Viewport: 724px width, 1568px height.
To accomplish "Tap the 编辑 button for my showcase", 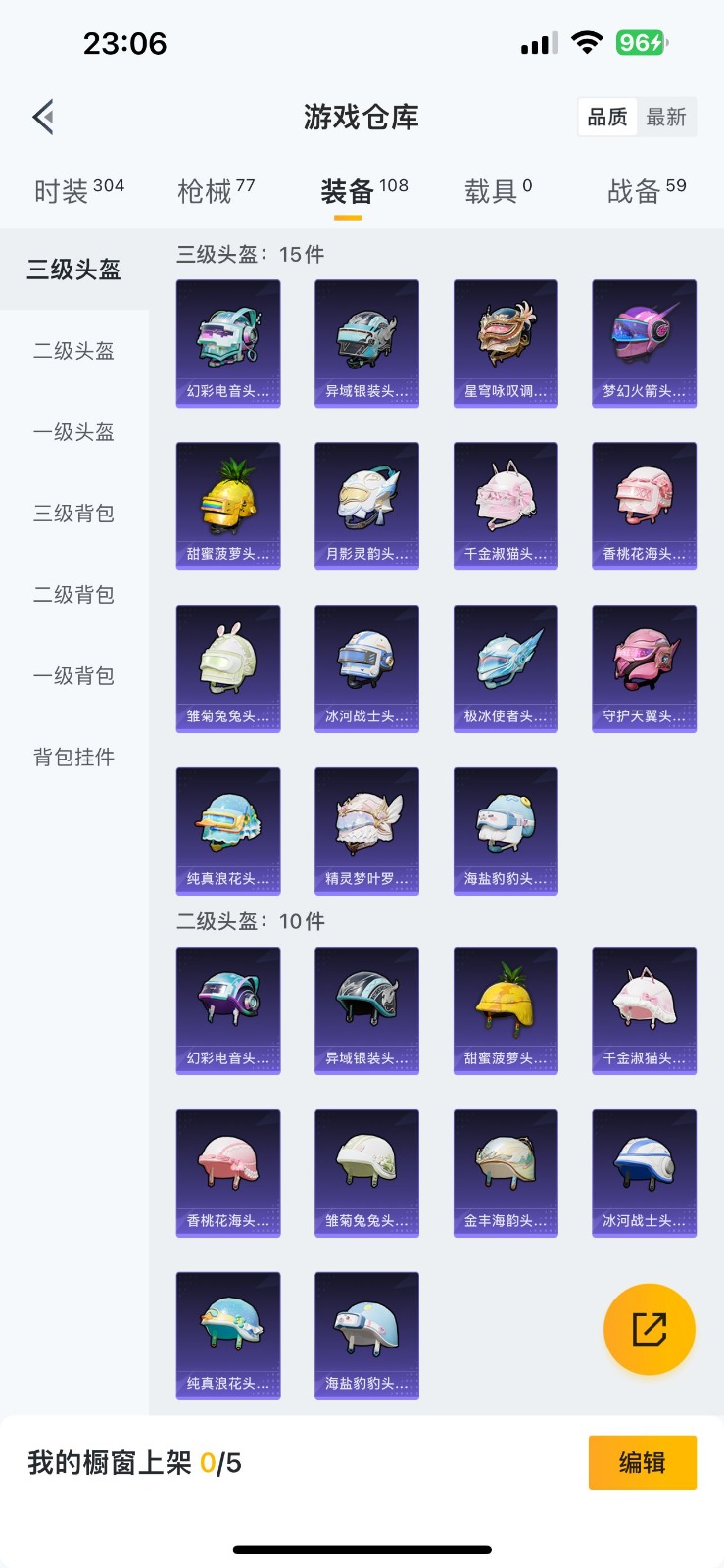I will tap(642, 1462).
